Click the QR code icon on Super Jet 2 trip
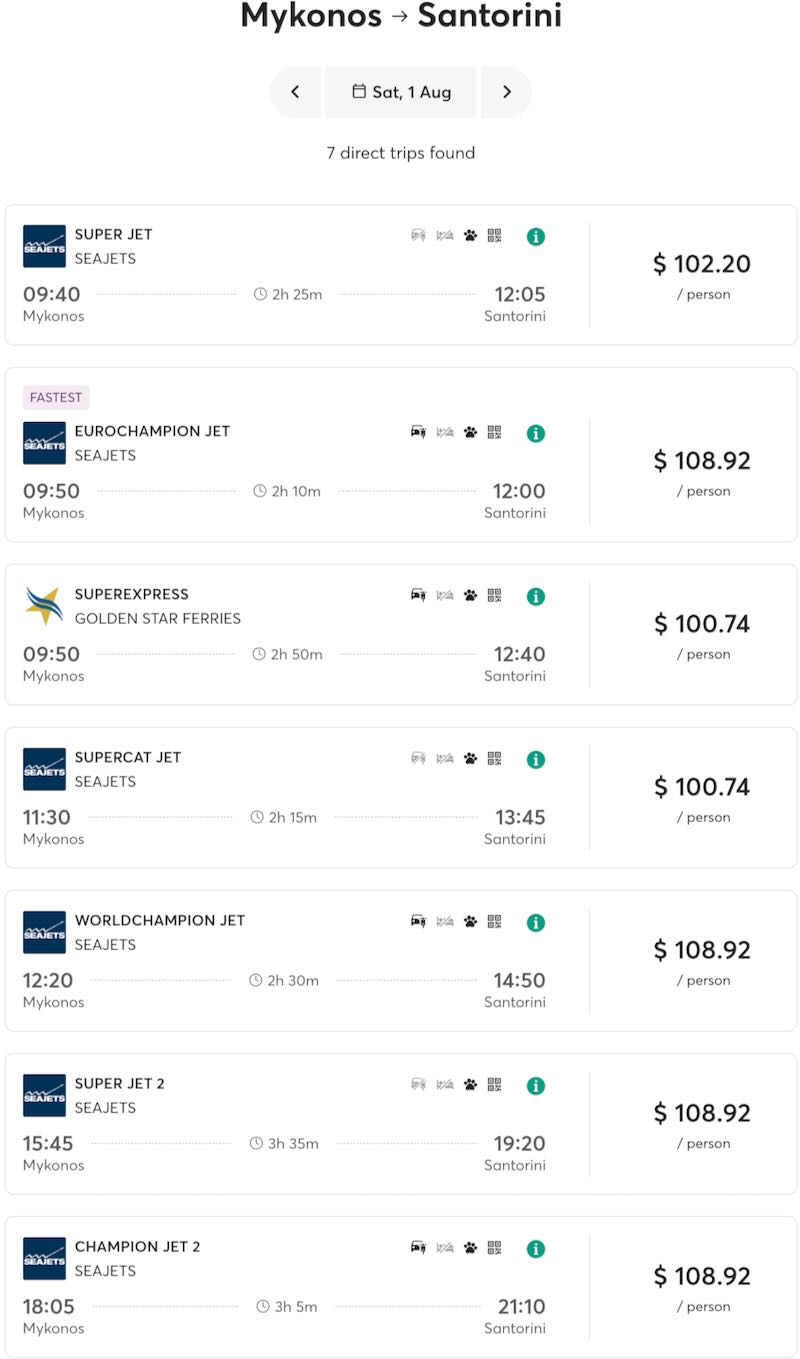This screenshot has width=800, height=1359. [493, 1084]
